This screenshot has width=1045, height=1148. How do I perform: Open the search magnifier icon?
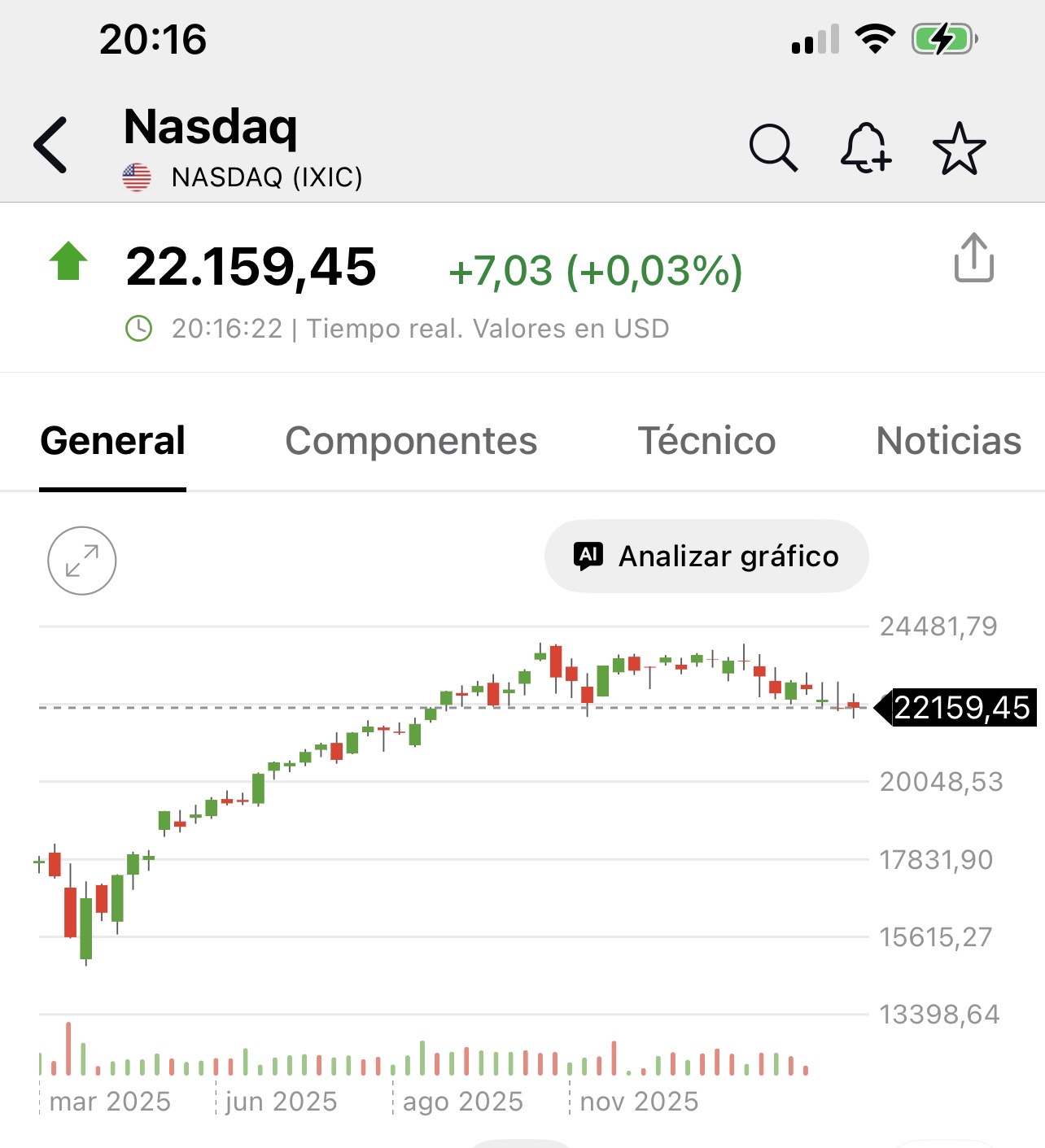pyautogui.click(x=772, y=147)
